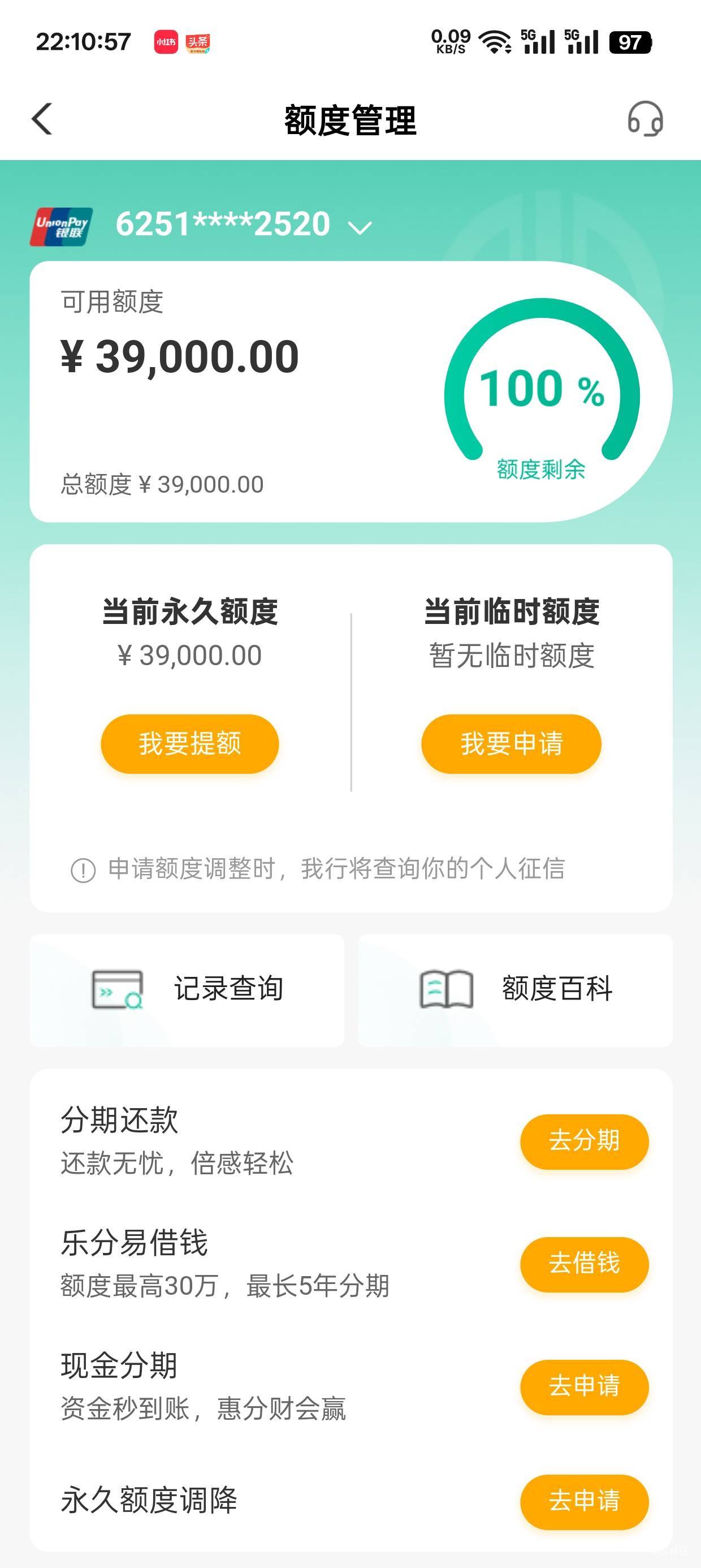Tap 去借钱 for 乐分易借钱
The image size is (701, 1568).
click(x=584, y=1264)
